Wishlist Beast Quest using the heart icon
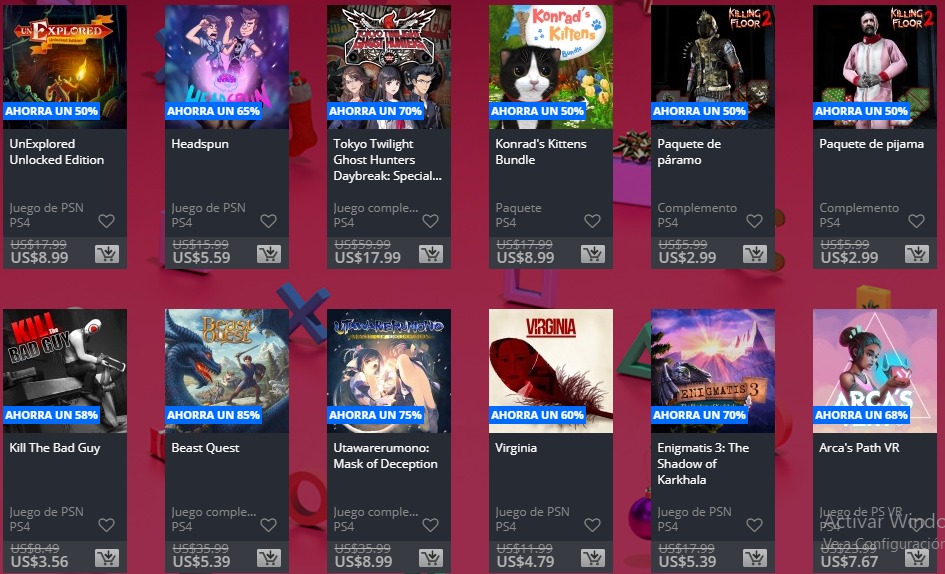This screenshot has width=945, height=574. (268, 525)
